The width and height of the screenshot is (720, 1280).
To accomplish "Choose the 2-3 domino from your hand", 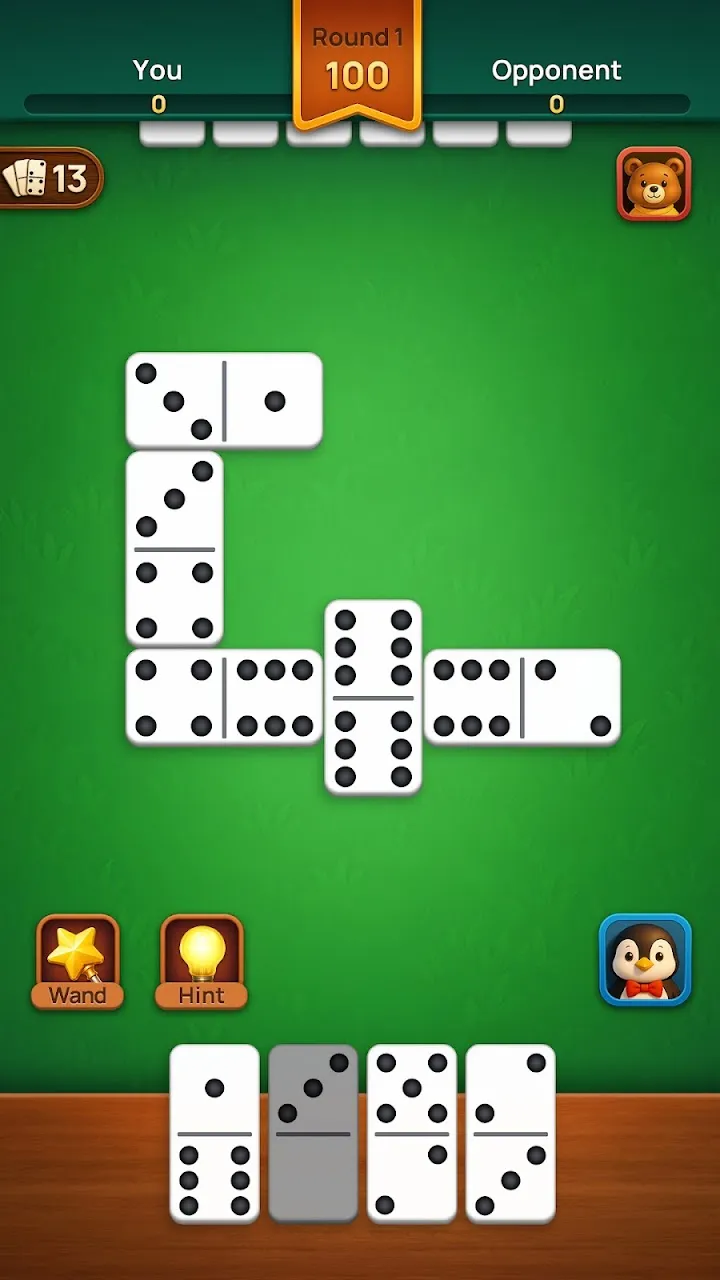I will [x=510, y=1133].
